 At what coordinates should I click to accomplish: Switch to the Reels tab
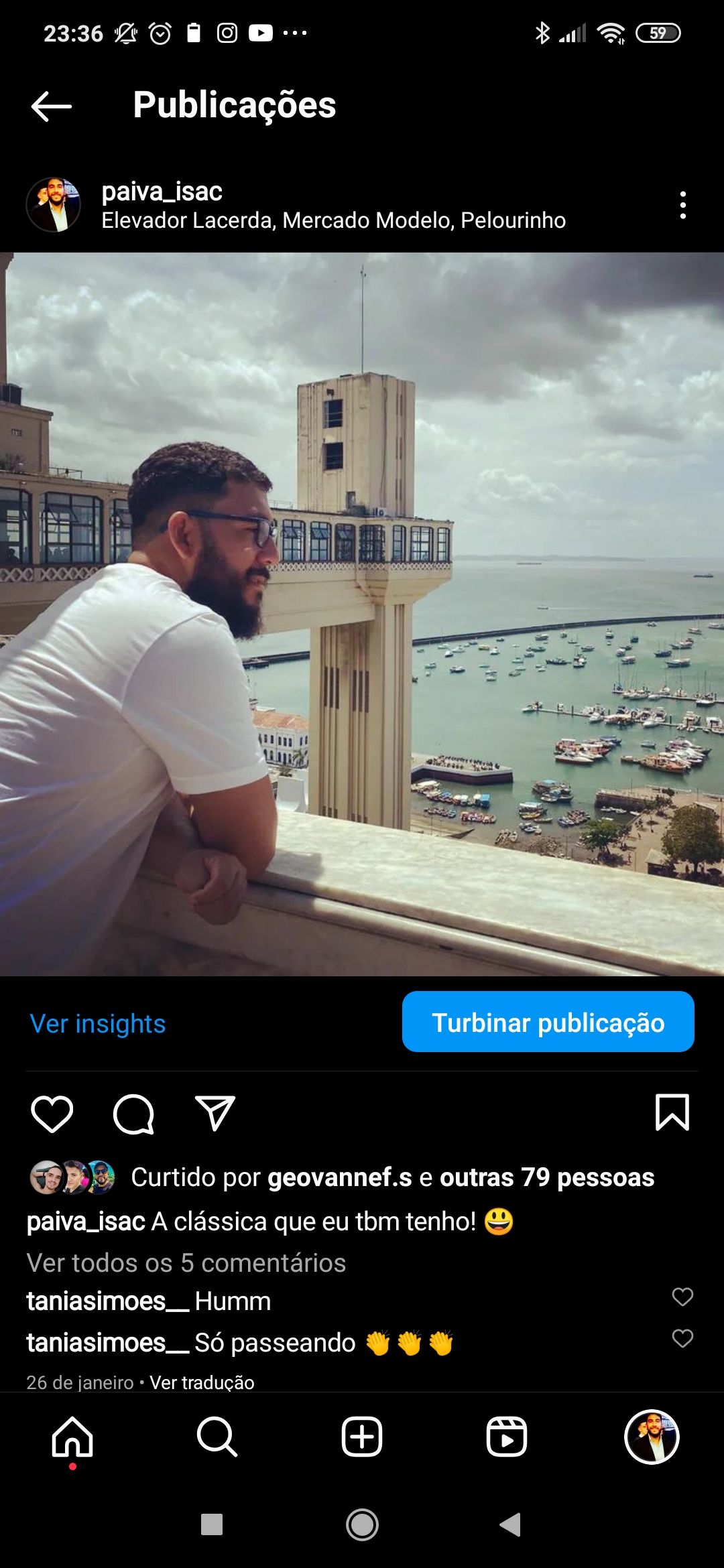[x=507, y=1437]
